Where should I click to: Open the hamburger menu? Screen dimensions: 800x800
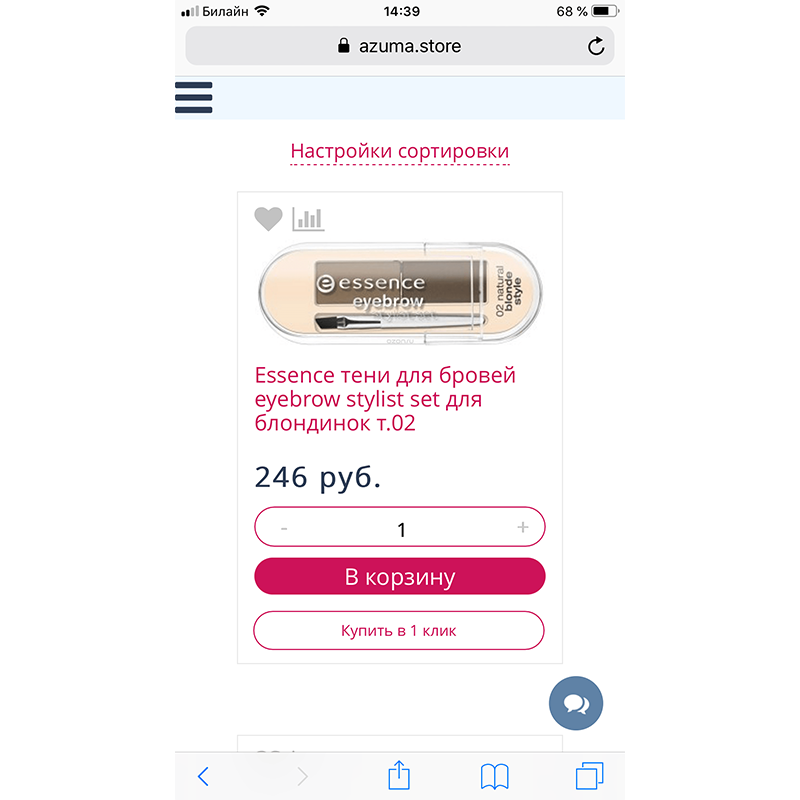coord(193,97)
